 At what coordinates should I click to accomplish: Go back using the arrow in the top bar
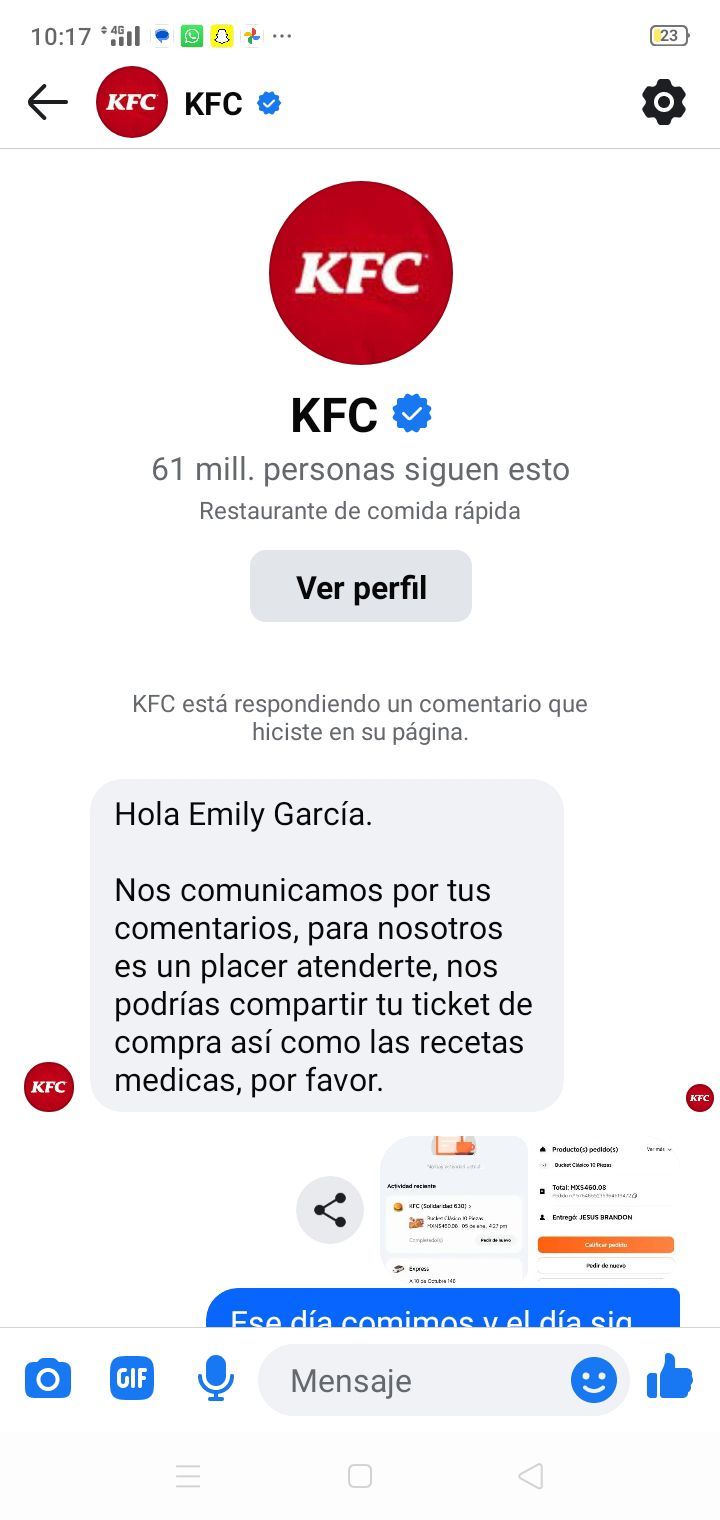point(47,101)
